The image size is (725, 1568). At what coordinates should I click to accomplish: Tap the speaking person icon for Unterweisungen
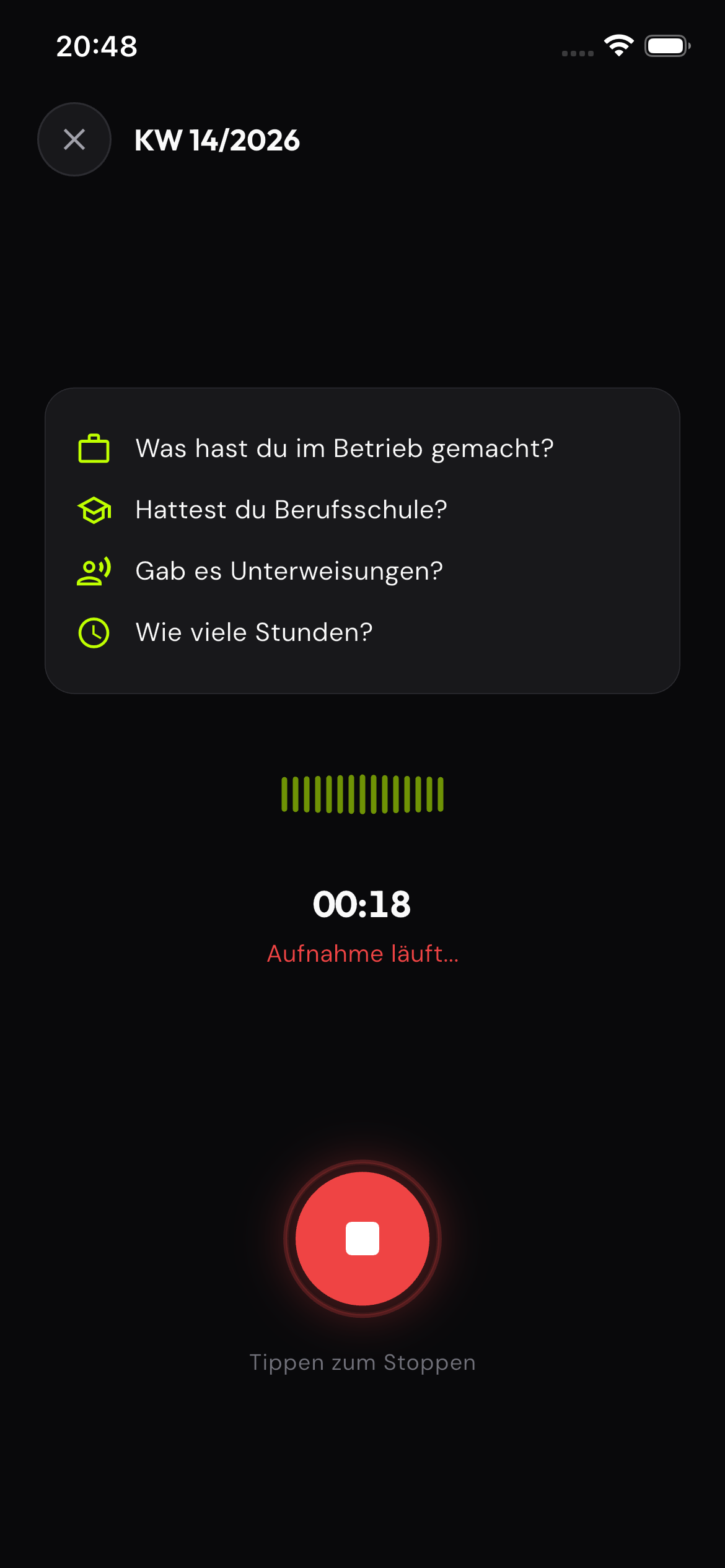click(94, 570)
